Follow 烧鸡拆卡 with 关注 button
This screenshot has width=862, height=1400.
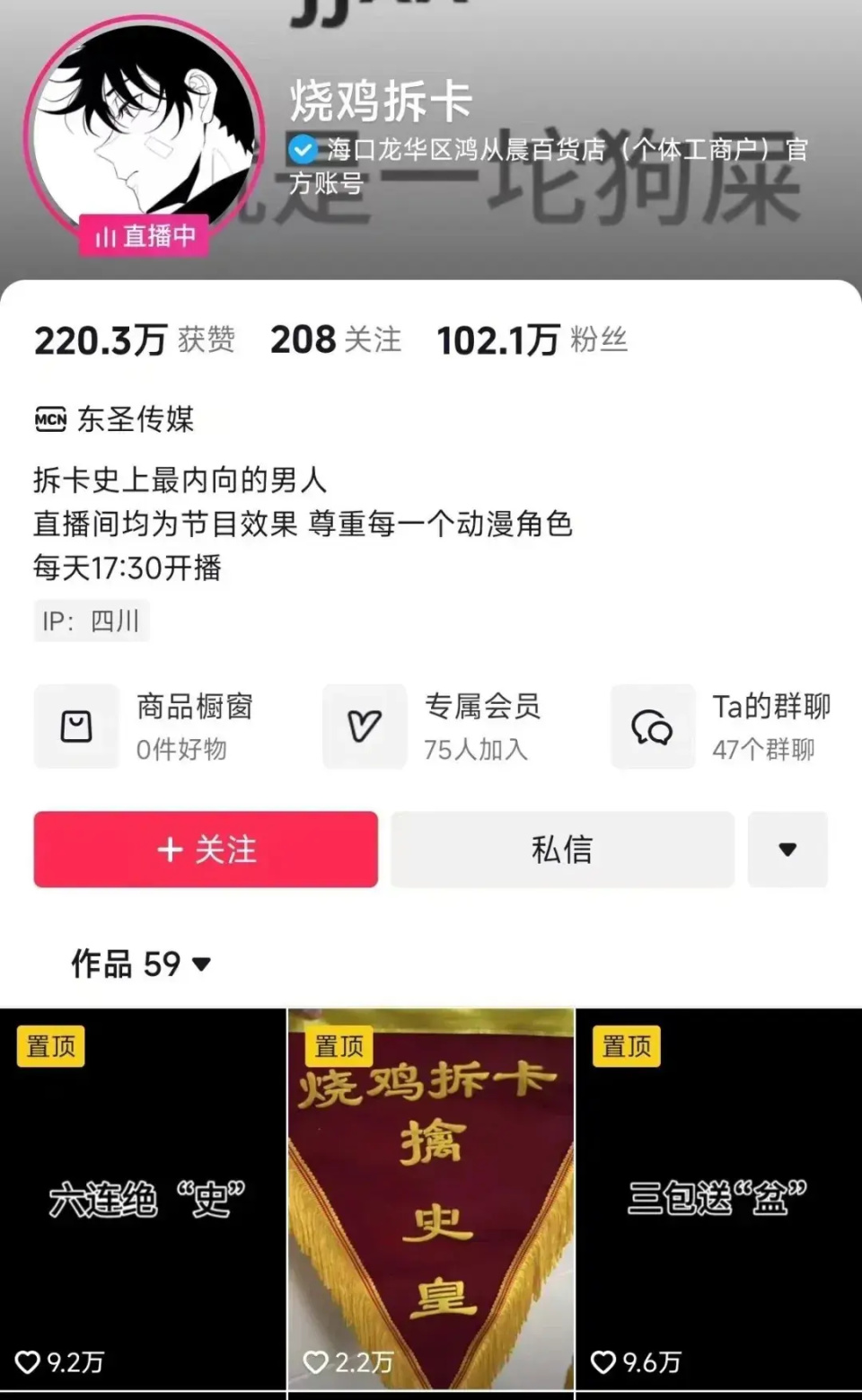(206, 850)
